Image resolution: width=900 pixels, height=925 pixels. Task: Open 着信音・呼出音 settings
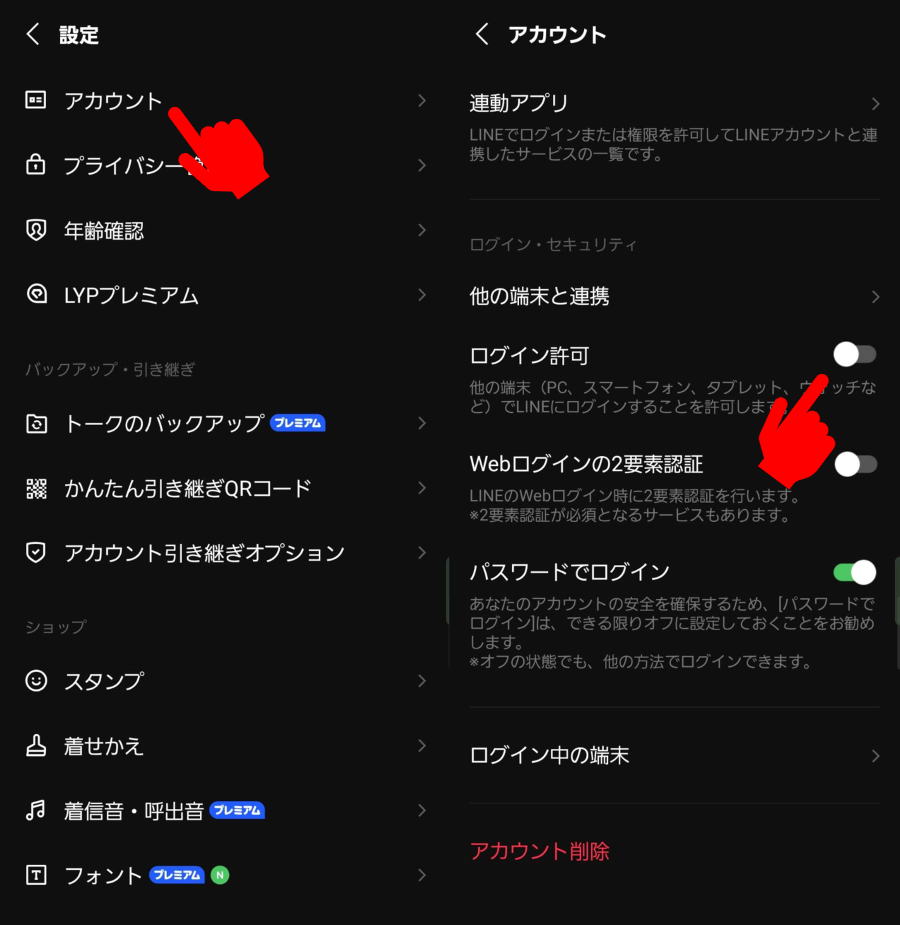coord(134,811)
